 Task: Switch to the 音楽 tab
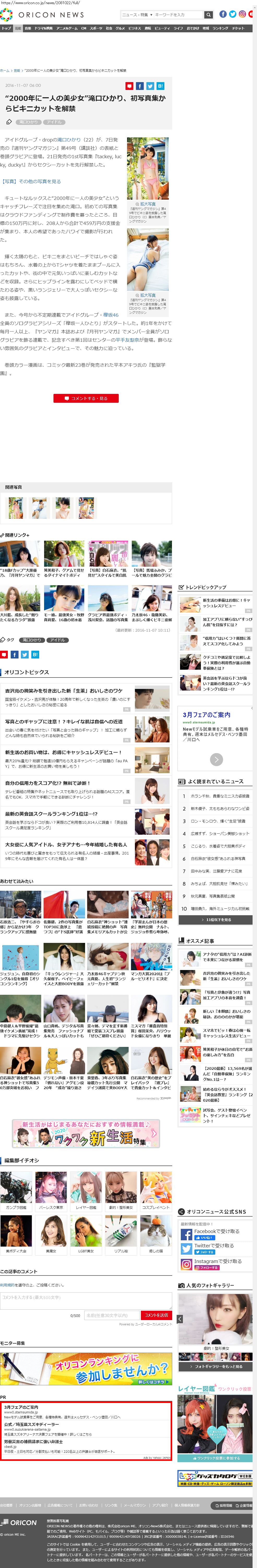tap(27, 28)
